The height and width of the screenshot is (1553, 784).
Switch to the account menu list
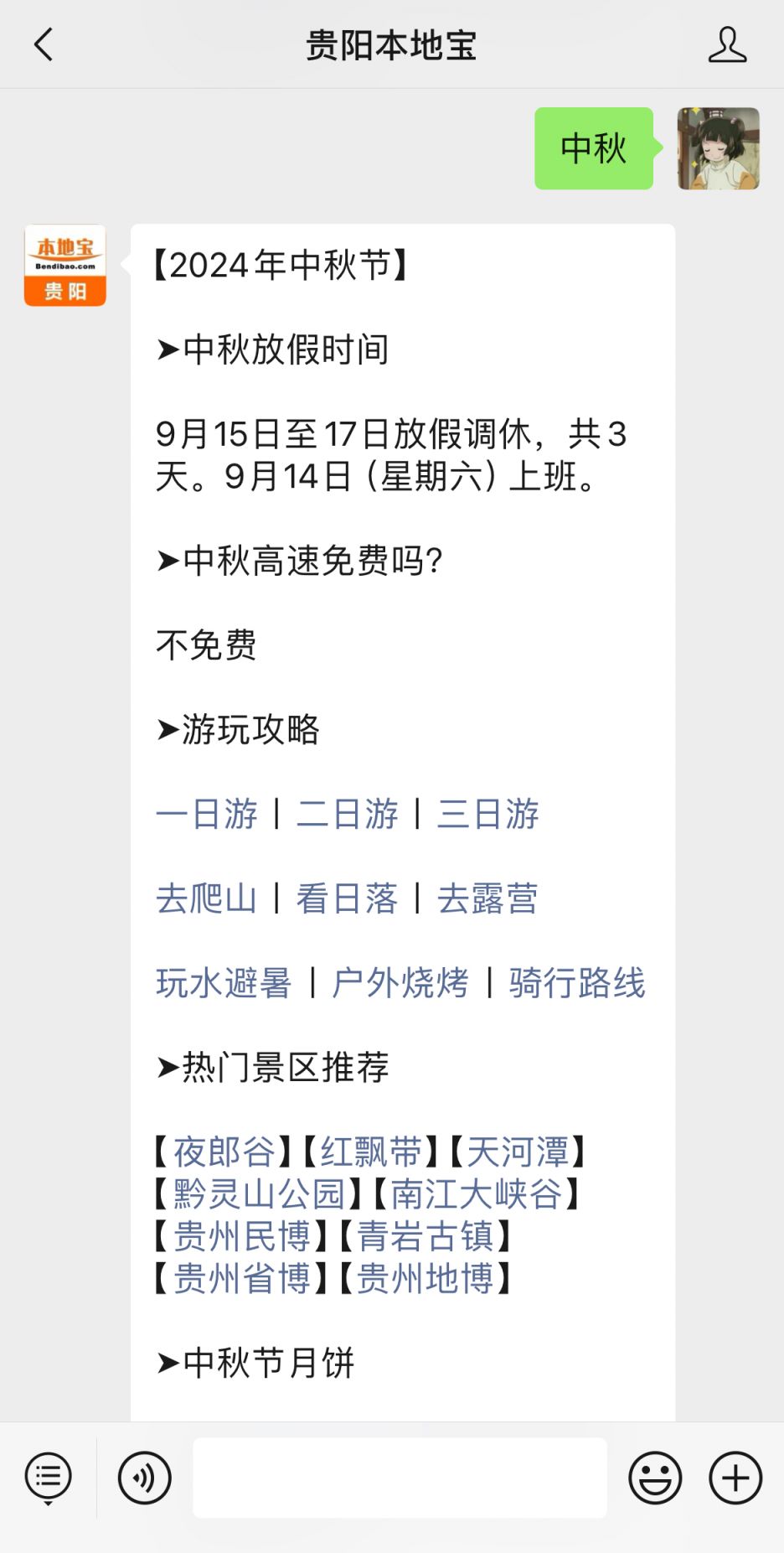[49, 1478]
